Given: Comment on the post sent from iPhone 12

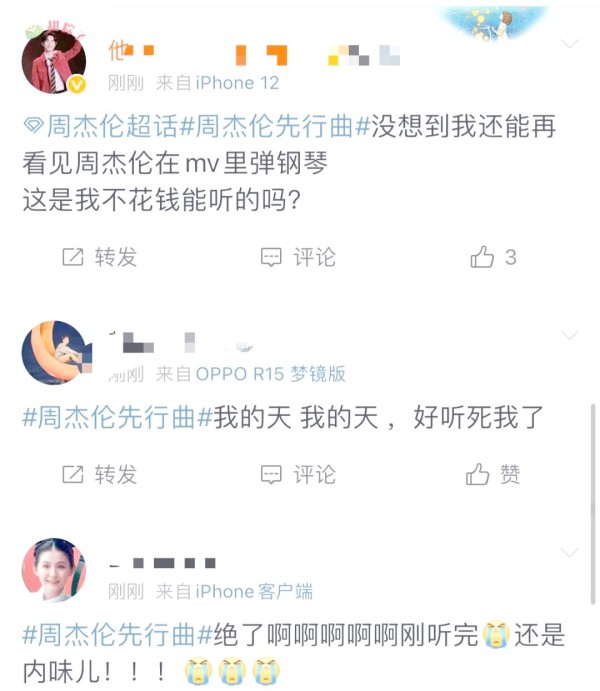Looking at the screenshot, I should (x=298, y=257).
